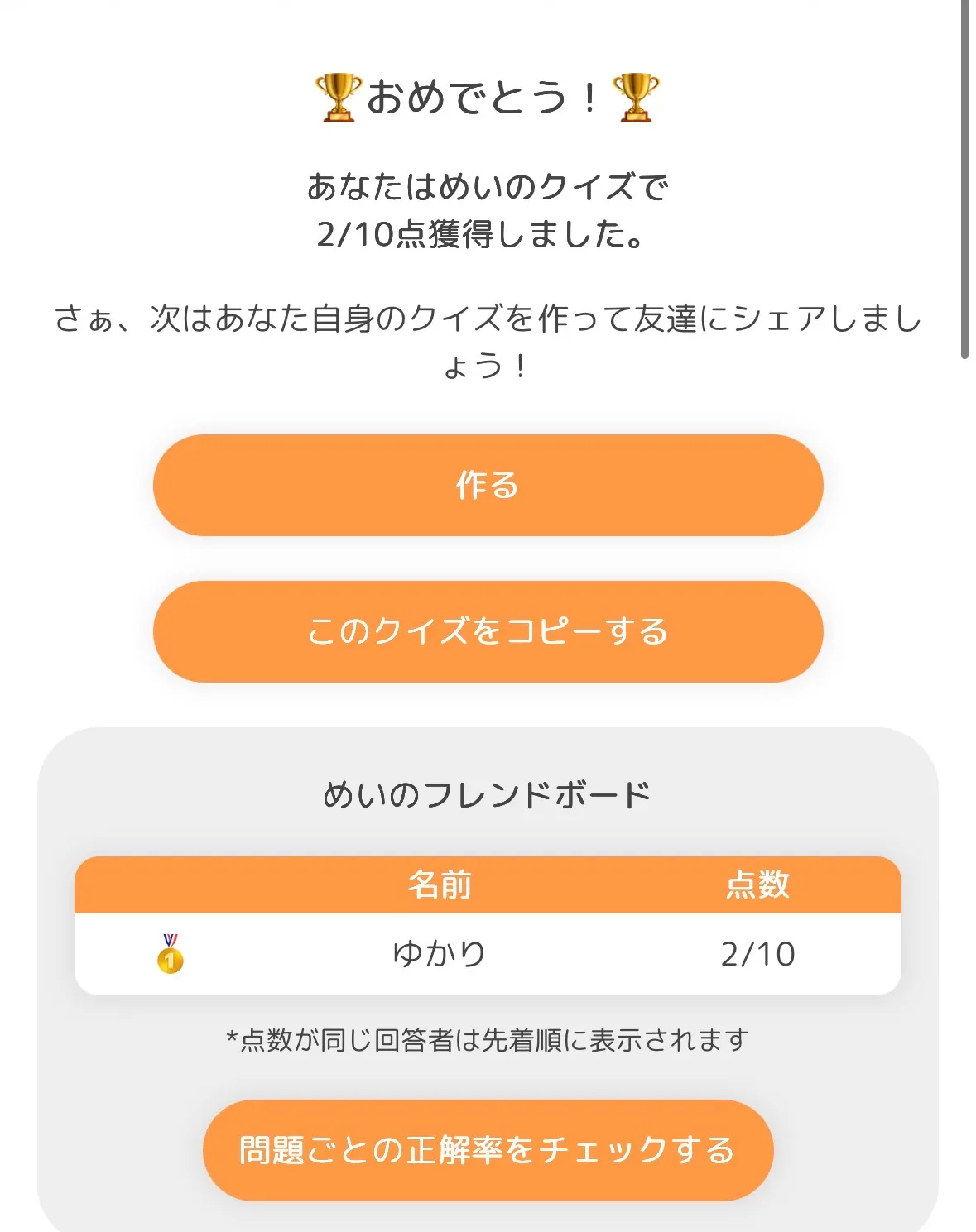Tap the 作る button to create a quiz
This screenshot has width=976, height=1232.
[488, 485]
